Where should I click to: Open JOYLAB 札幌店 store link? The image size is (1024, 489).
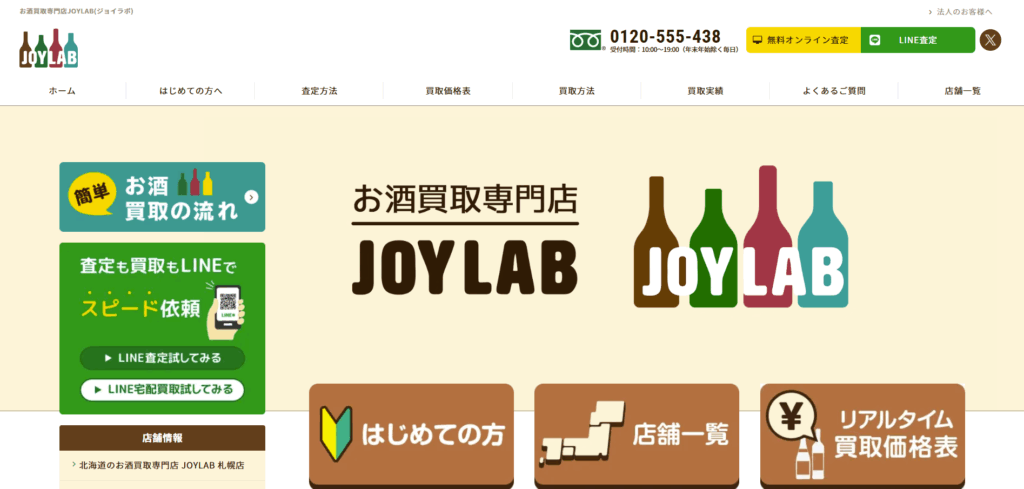point(162,465)
